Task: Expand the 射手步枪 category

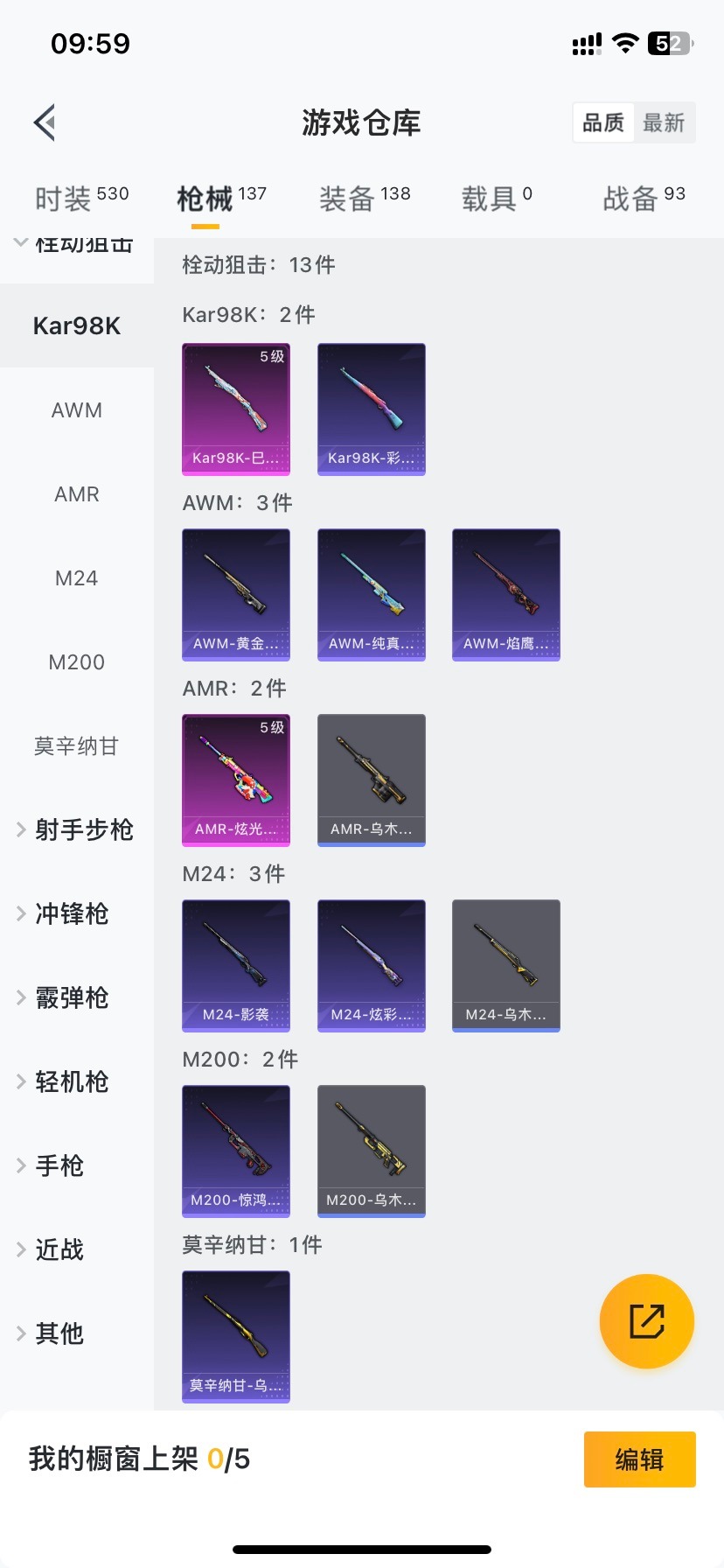Action: [77, 829]
